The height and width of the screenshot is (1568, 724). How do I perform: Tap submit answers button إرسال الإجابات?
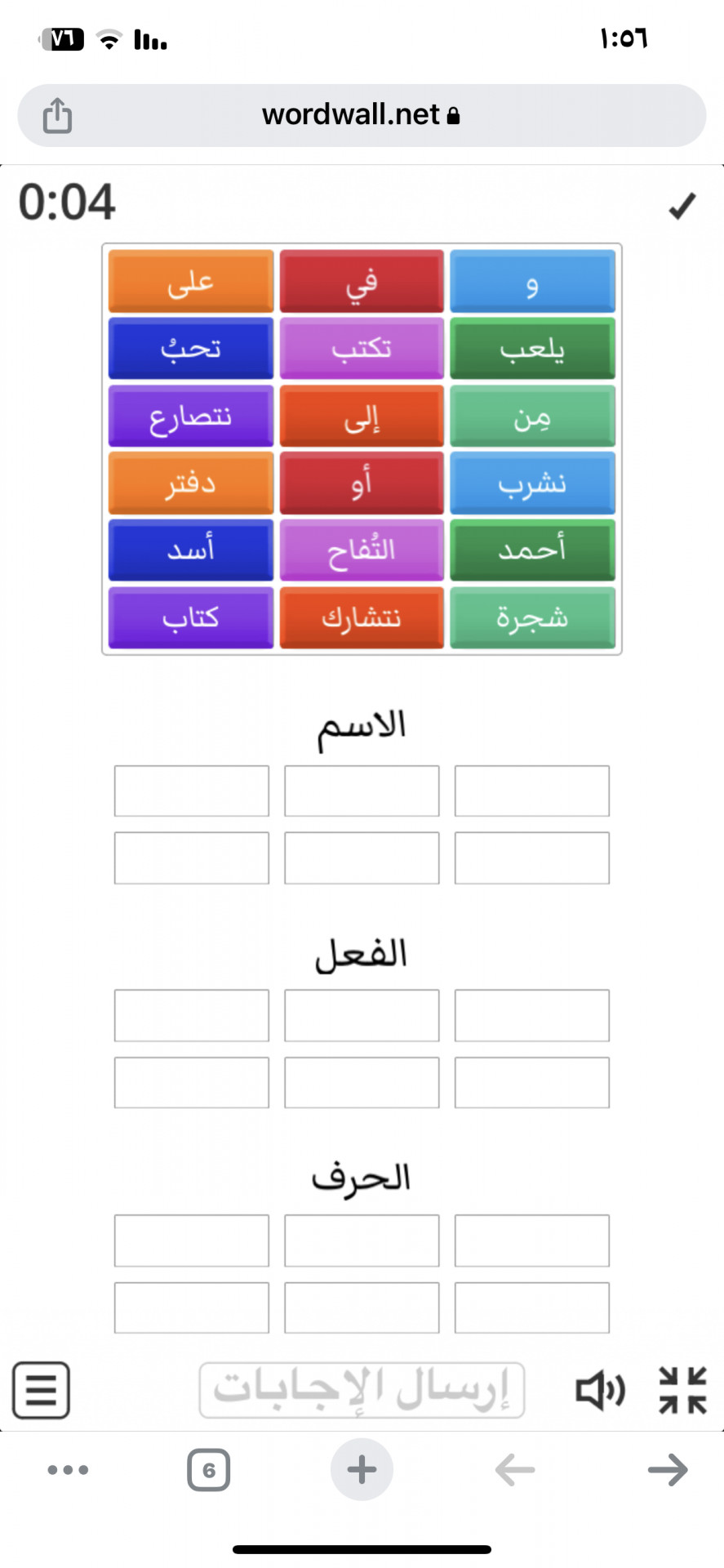pyautogui.click(x=362, y=1390)
